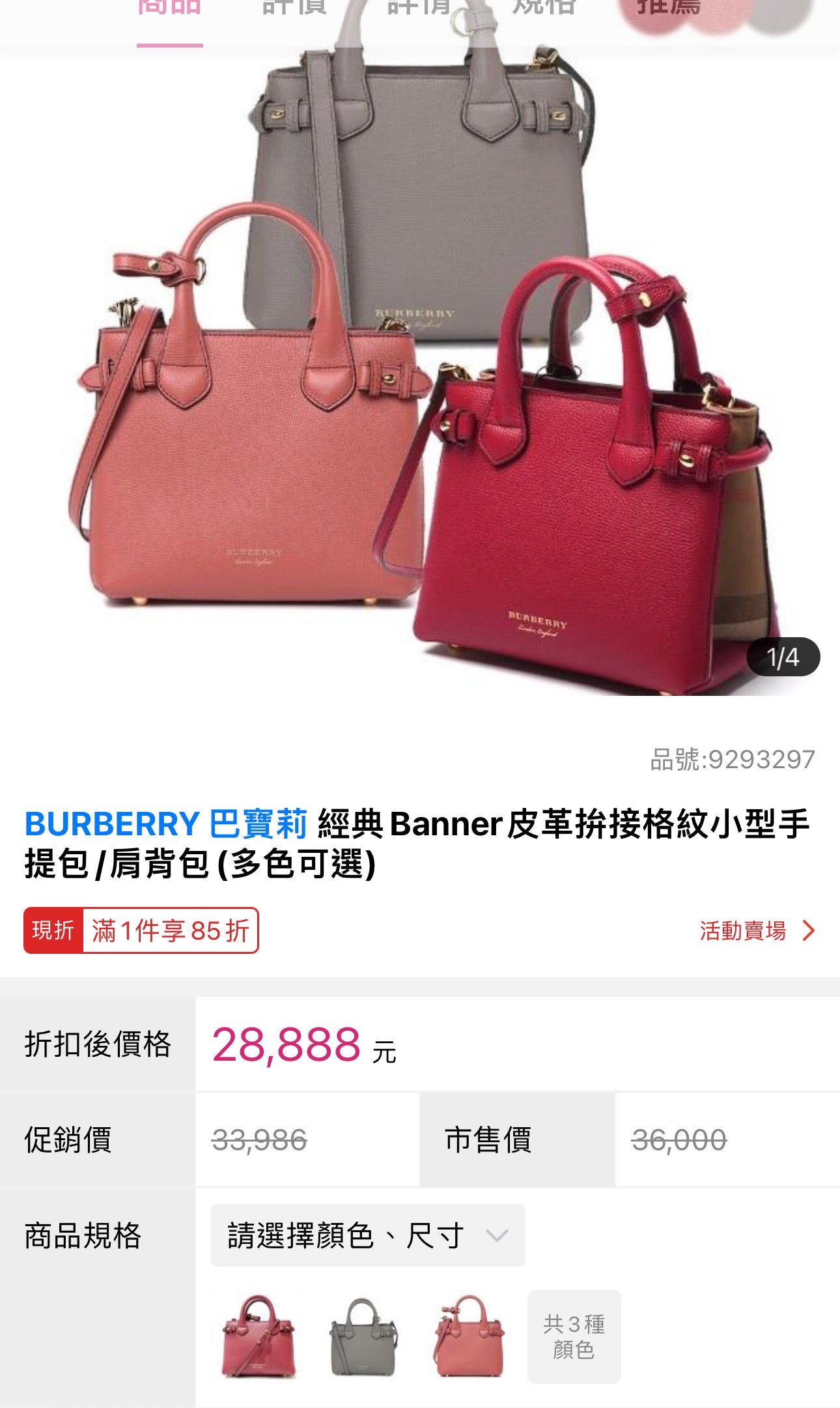
Task: Open the BURBERRY 巴寶莉 brand link
Action: (x=165, y=824)
